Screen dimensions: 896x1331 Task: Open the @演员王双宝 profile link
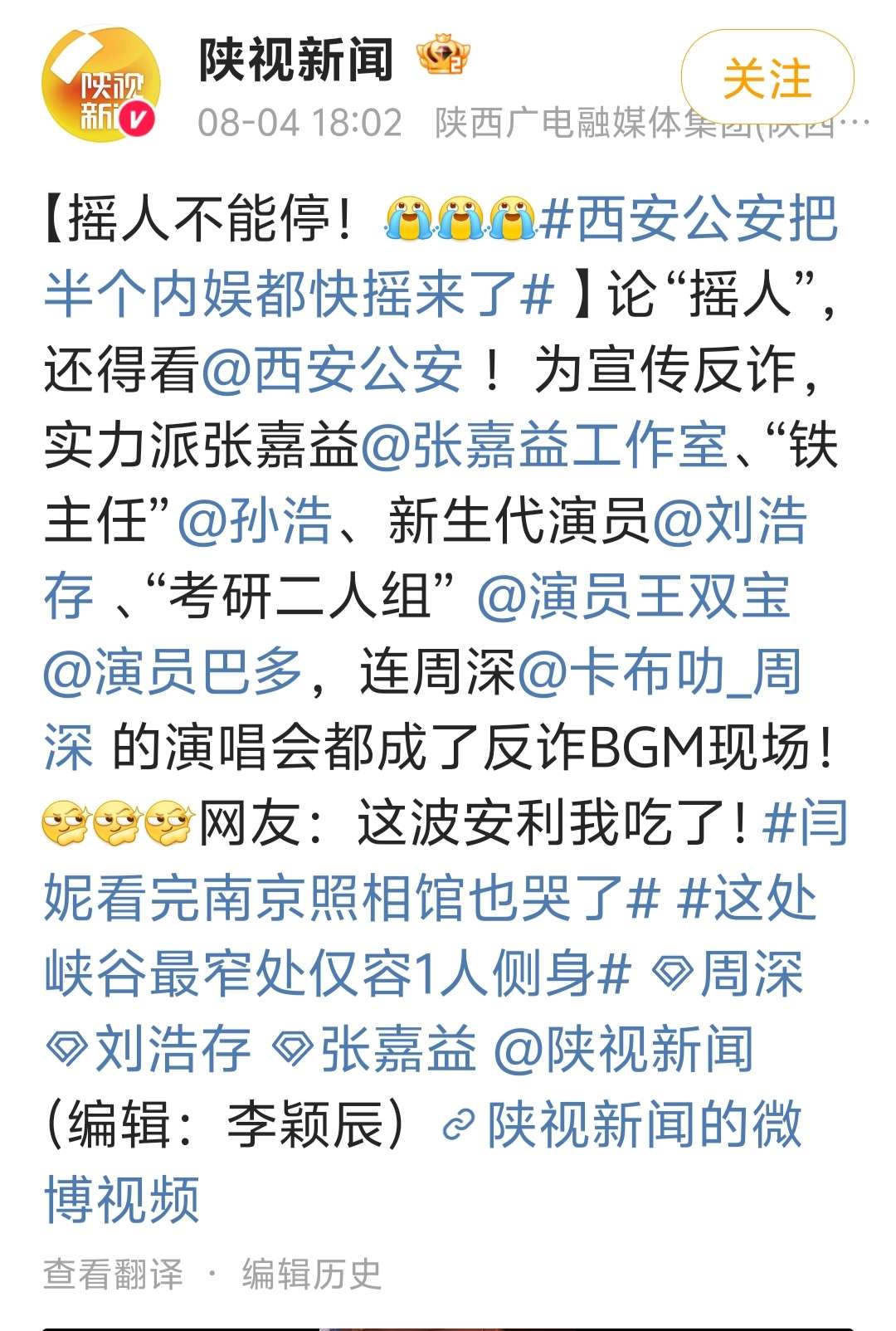634,596
